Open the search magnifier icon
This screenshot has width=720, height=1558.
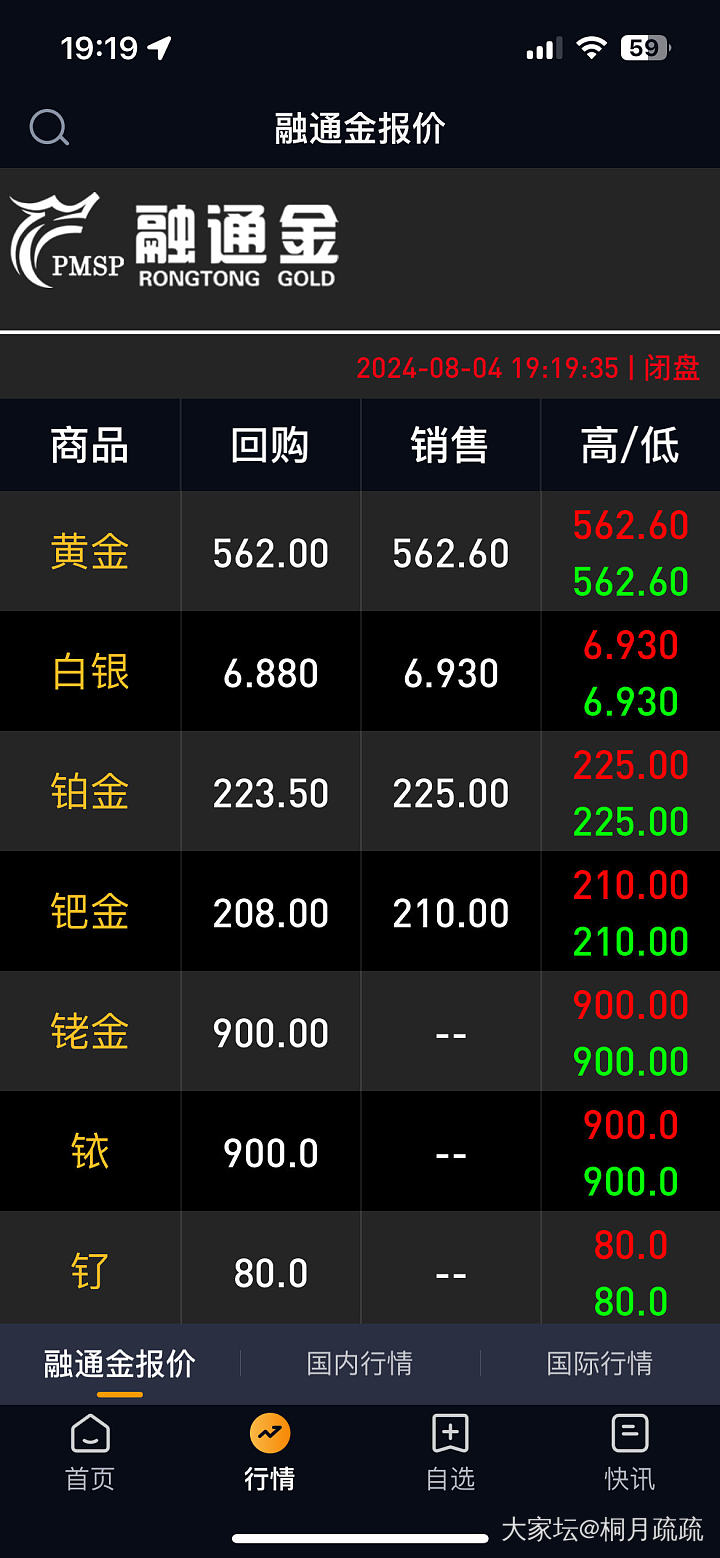(x=49, y=128)
